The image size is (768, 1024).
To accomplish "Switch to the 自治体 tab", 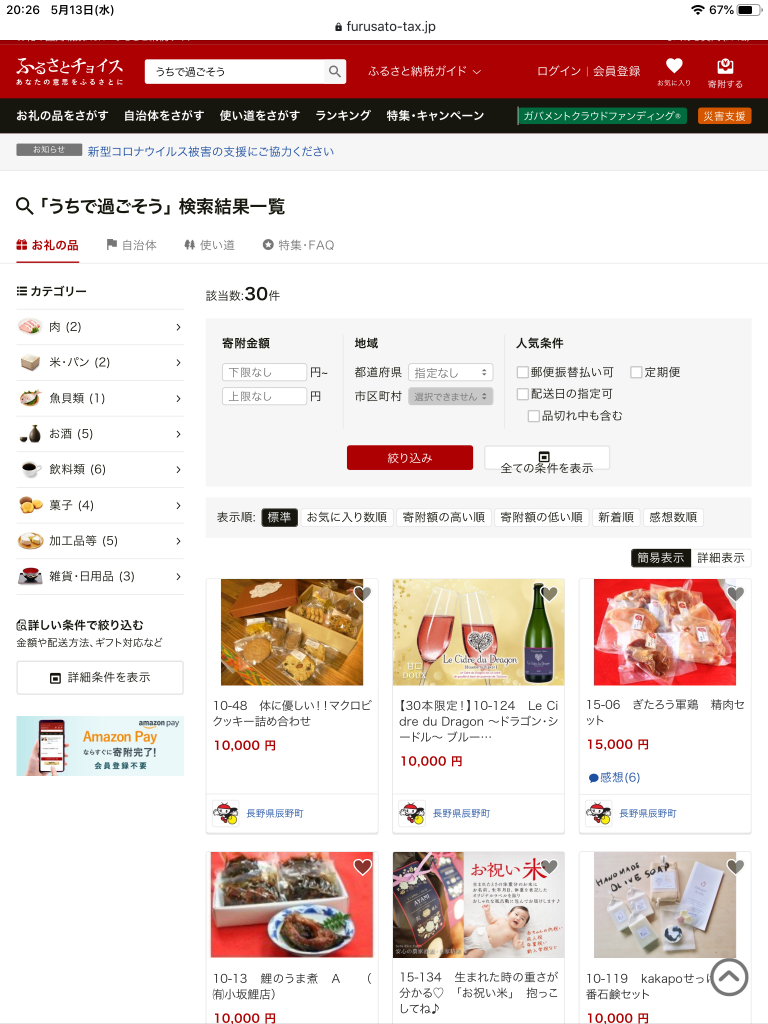I will click(132, 245).
